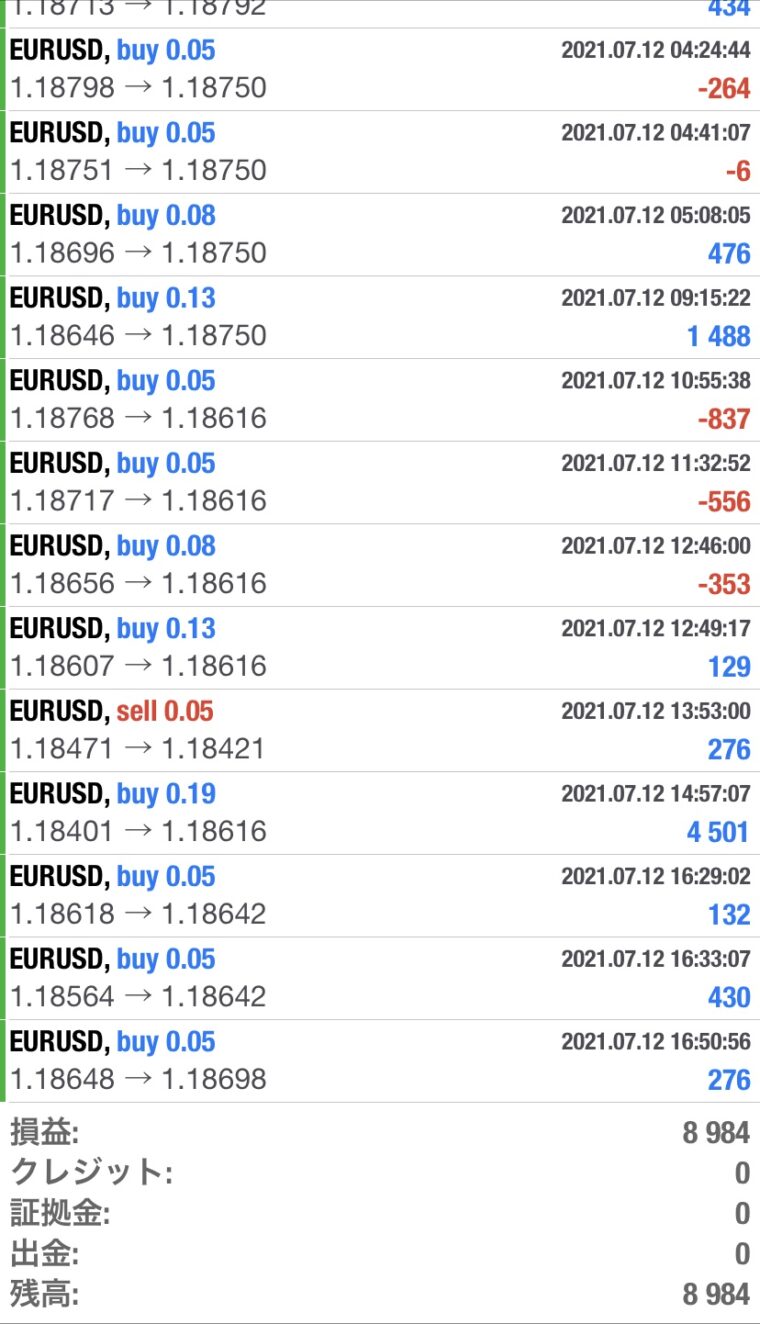Expand the trade closed at 10:55:38
760x1324 pixels.
pyautogui.click(x=380, y=400)
